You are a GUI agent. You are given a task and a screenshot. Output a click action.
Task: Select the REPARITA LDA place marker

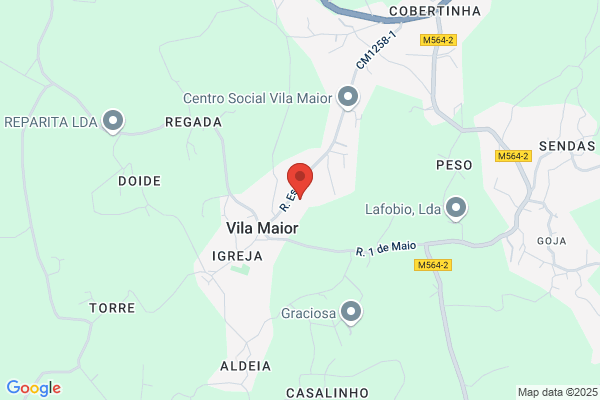(x=114, y=122)
